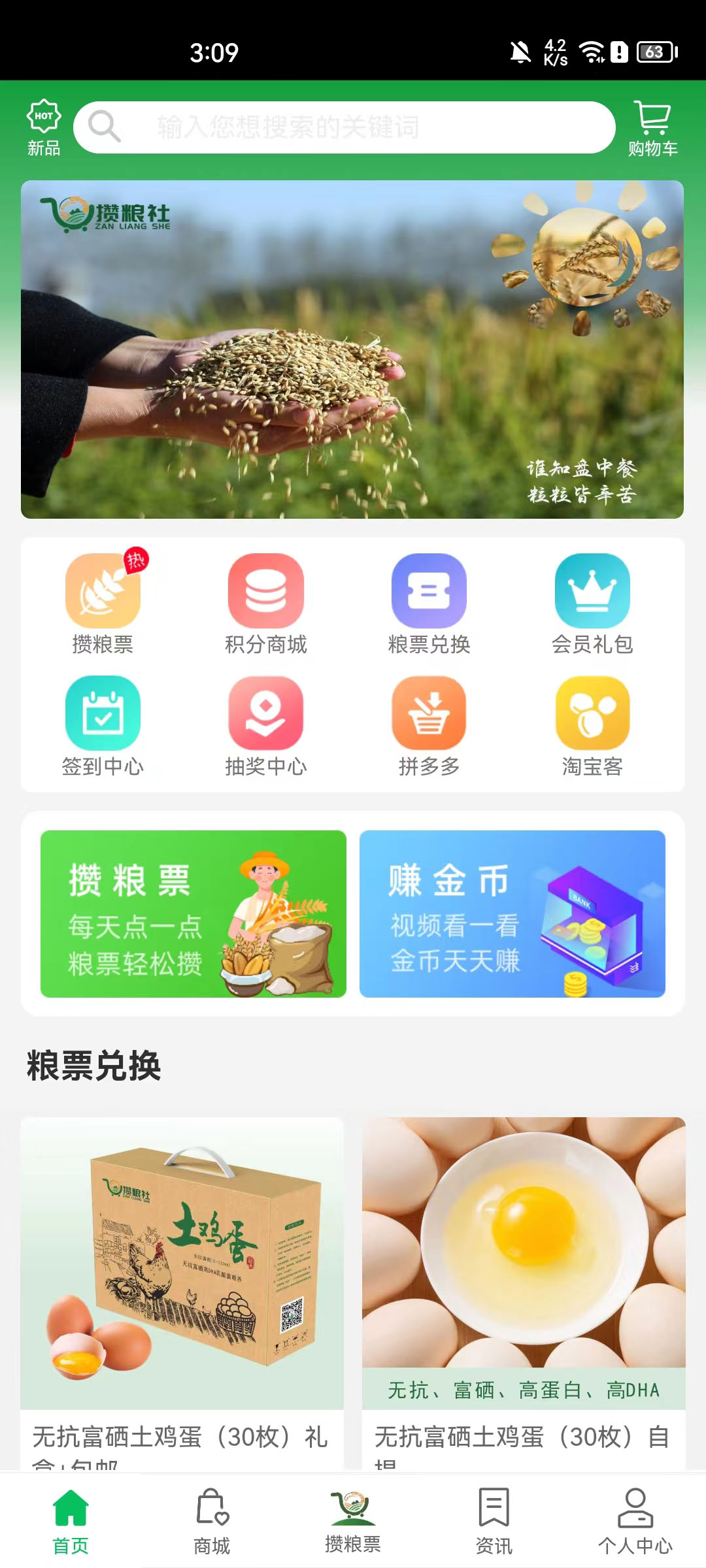Viewport: 706px width, 1568px height.
Task: Open the 攒粮票 hot feature icon
Action: (103, 591)
